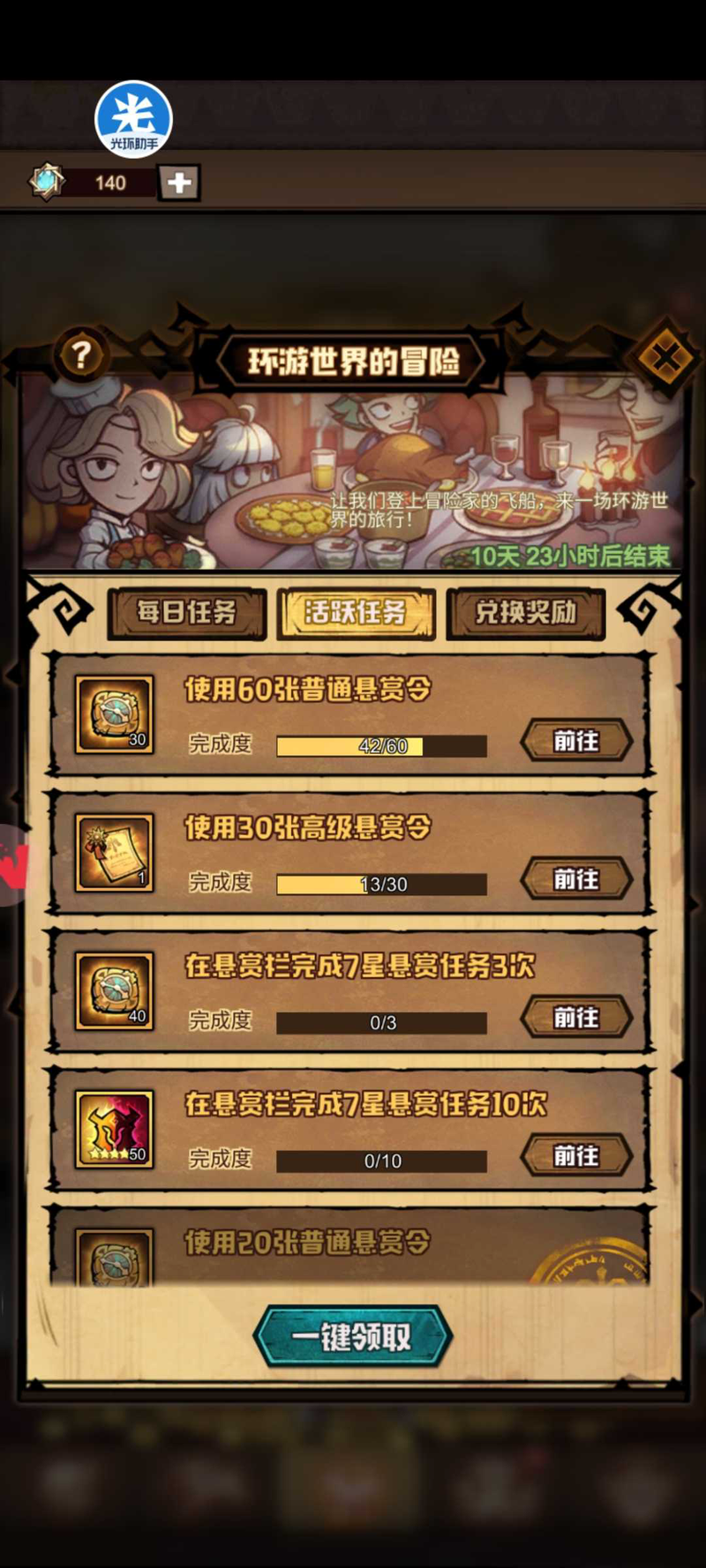The image size is (706, 1568).
Task: Tap 前往 for 完成7星悬赏任务10次
Action: (x=576, y=1156)
